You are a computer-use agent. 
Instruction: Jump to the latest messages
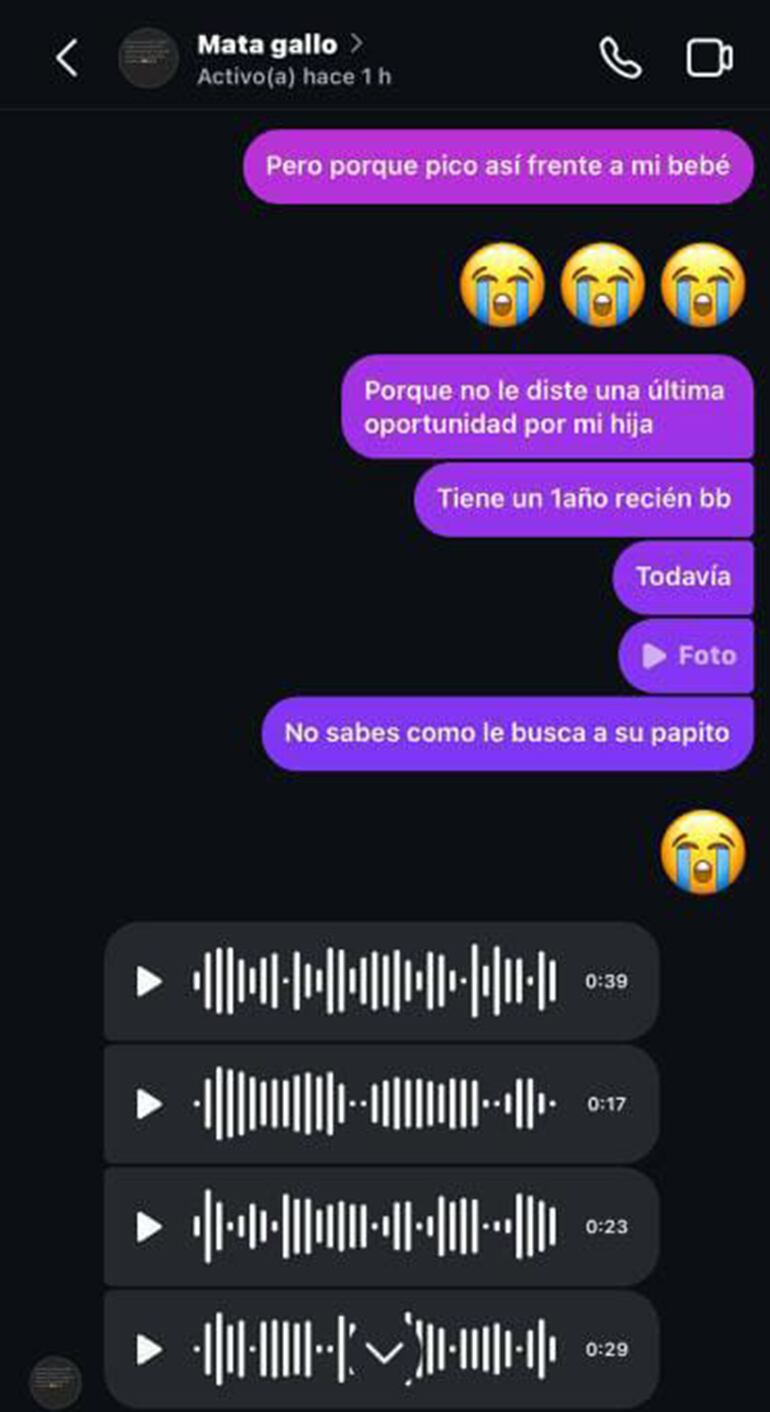click(x=384, y=1351)
